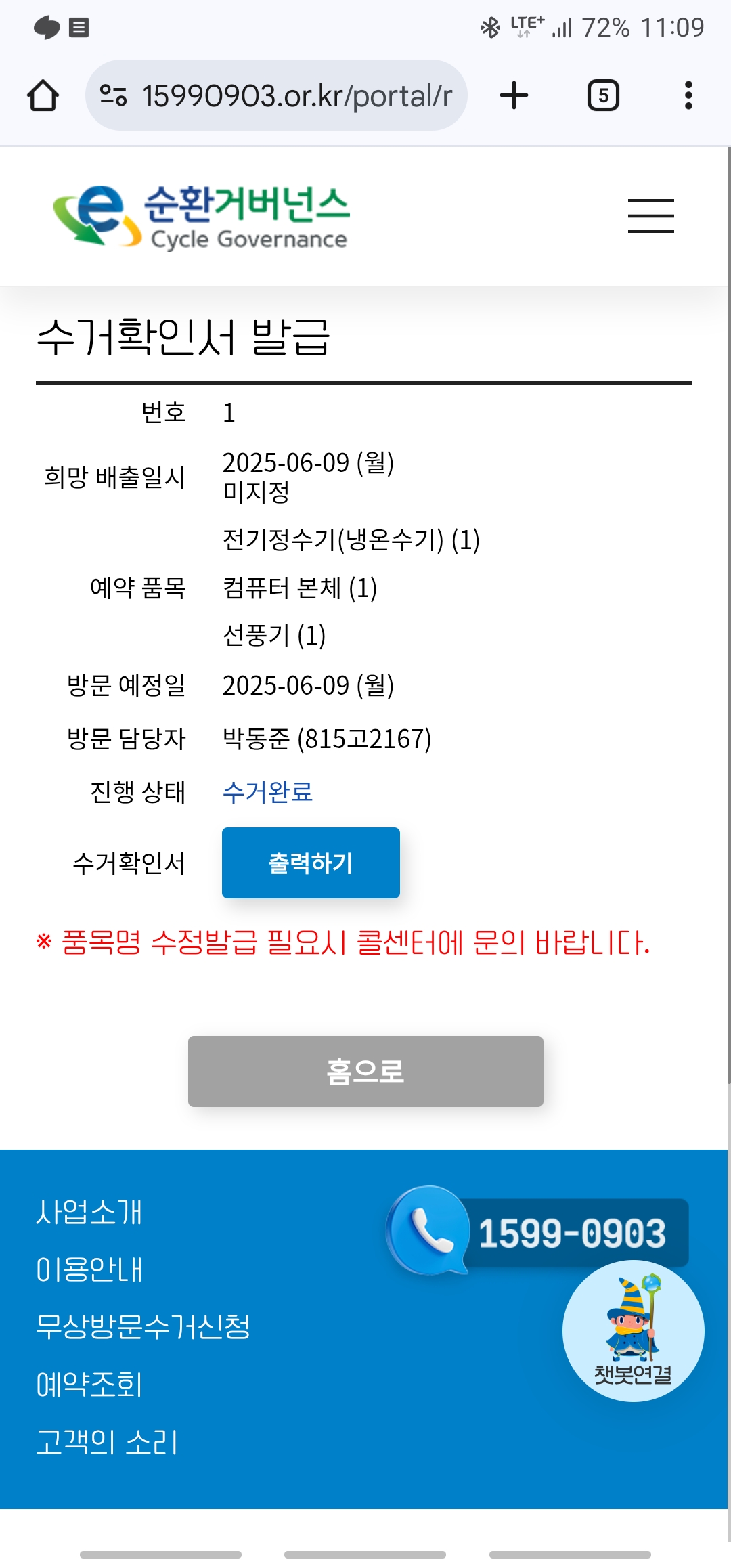Open the browser overflow menu
The width and height of the screenshot is (731, 1568).
688,95
